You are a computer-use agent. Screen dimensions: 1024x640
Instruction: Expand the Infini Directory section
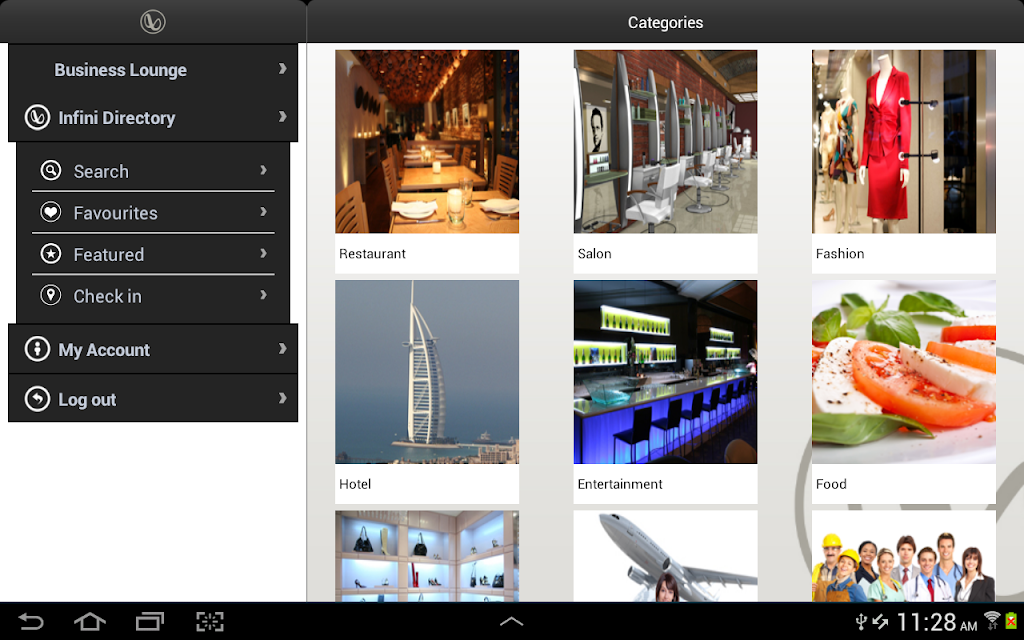tap(153, 118)
